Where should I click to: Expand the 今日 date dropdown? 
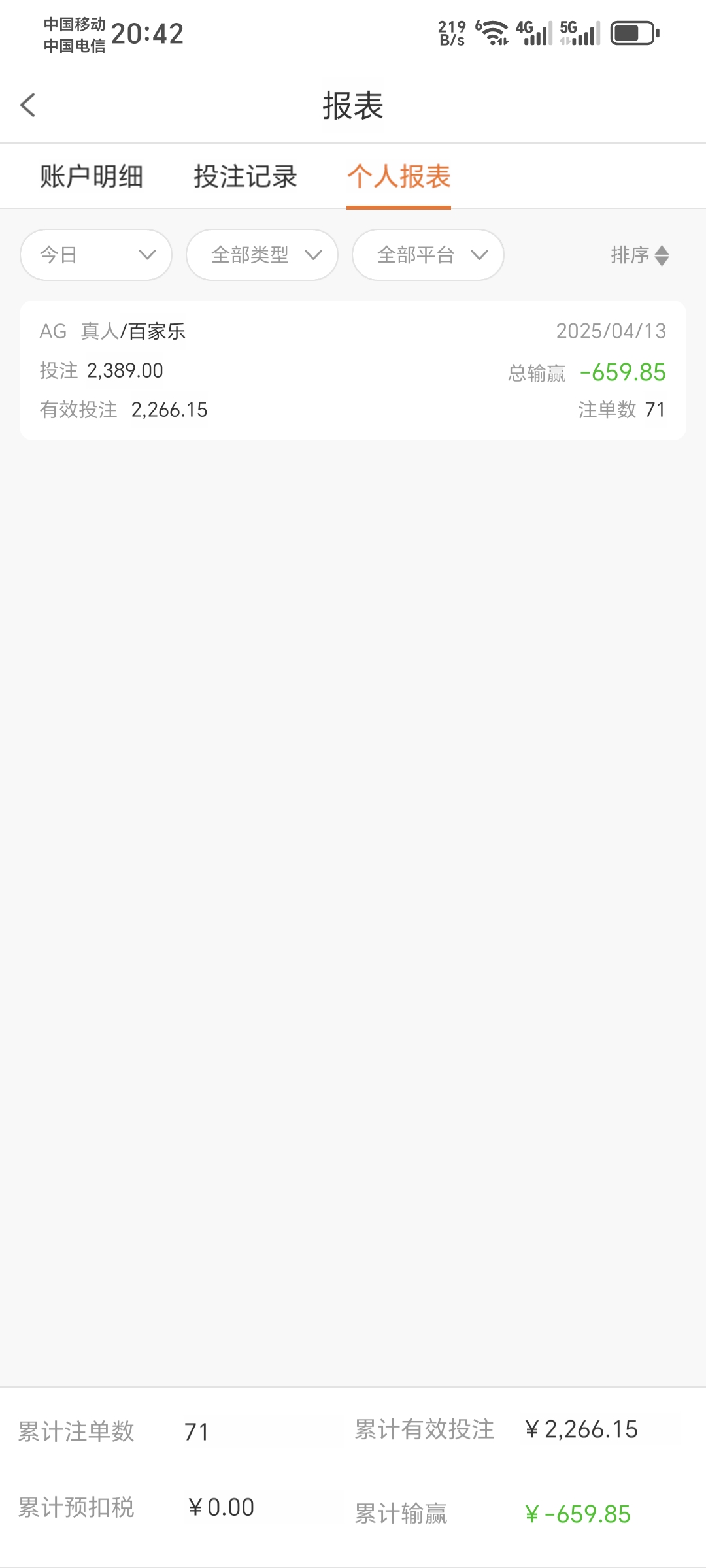[x=96, y=255]
